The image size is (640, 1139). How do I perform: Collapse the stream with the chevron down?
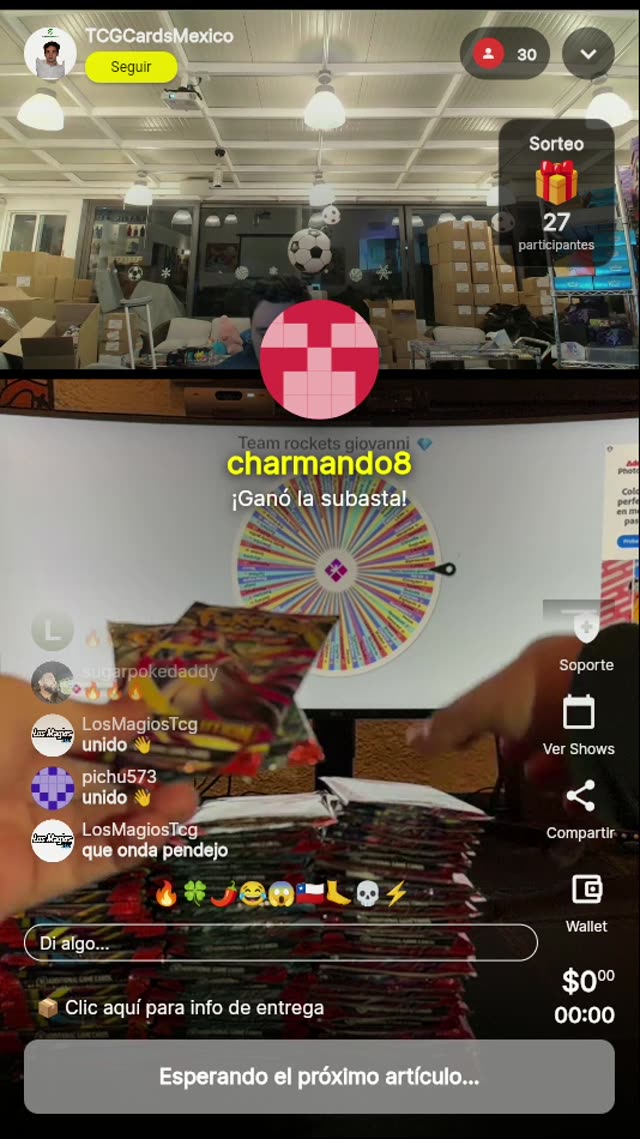(x=588, y=54)
